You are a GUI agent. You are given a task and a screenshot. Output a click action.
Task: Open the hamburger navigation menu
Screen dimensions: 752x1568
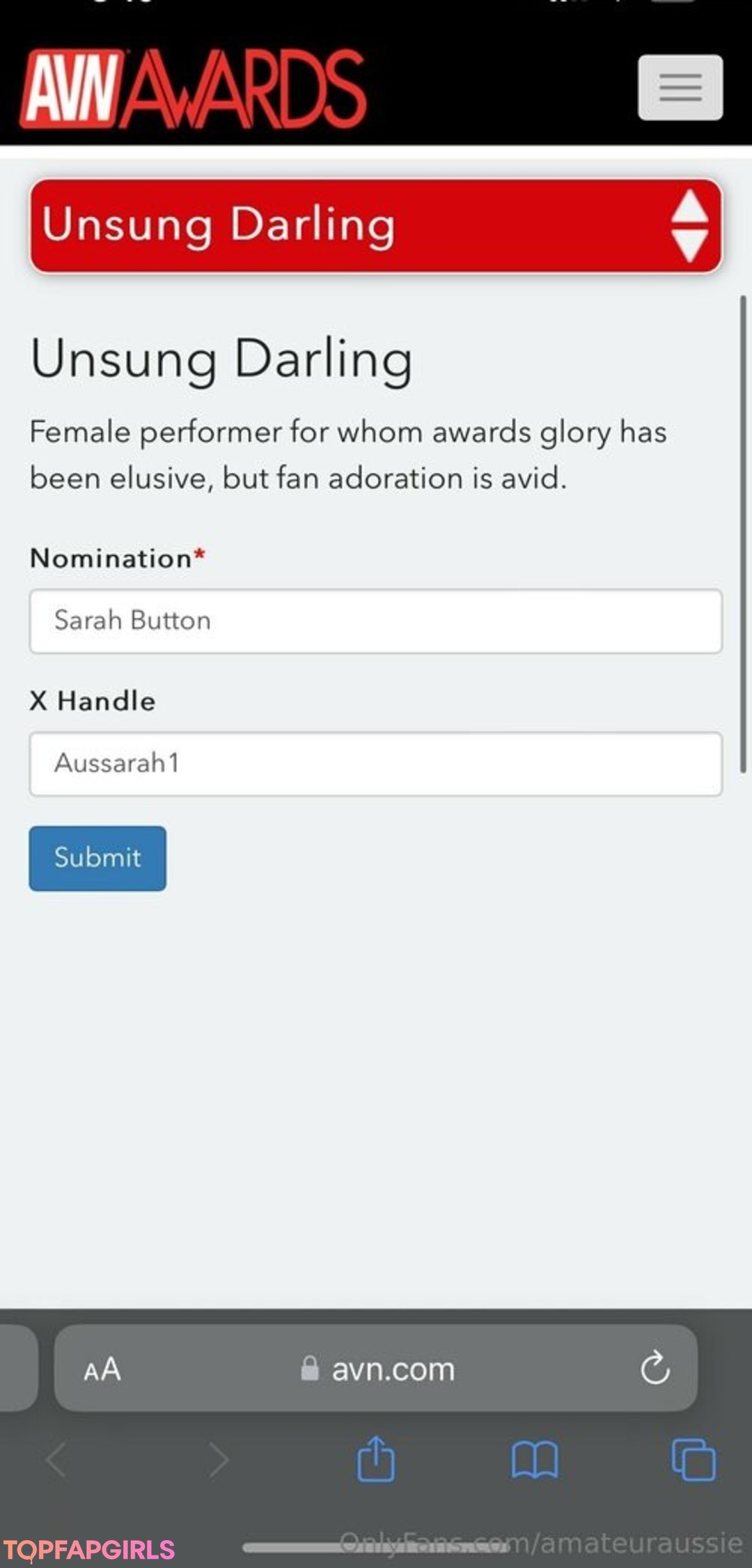click(x=680, y=87)
